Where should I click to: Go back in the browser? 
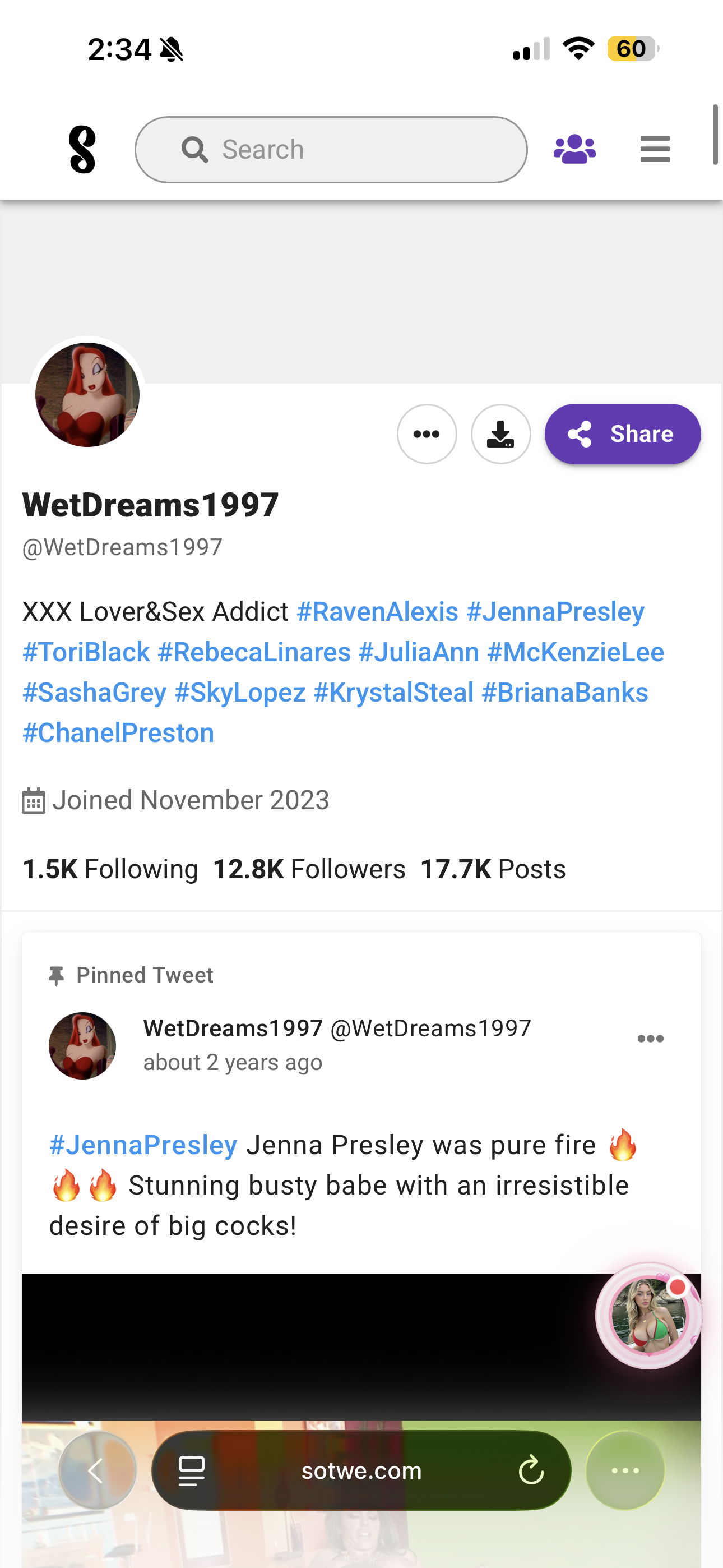(x=97, y=1470)
